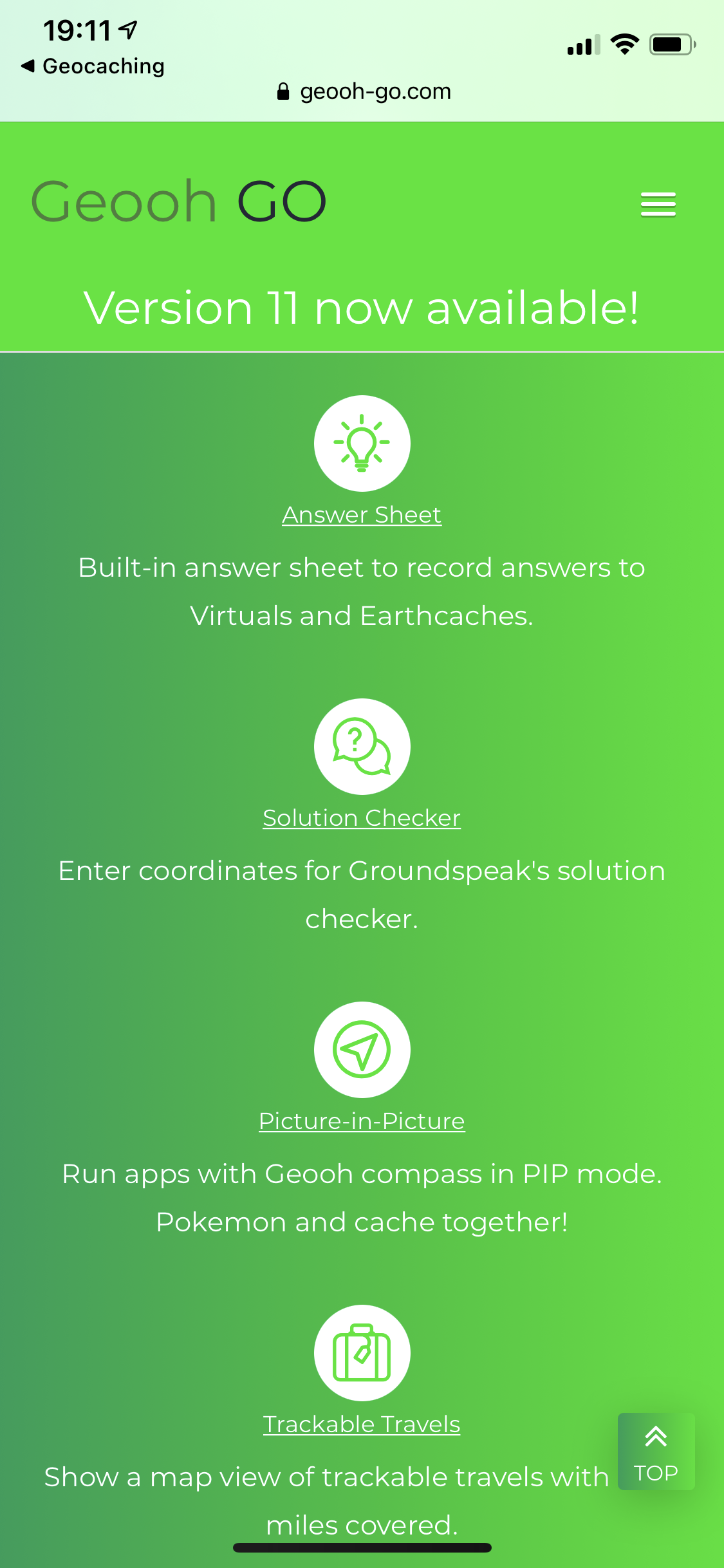This screenshot has height=1568, width=724.
Task: Jump back to top with TOP button
Action: click(x=656, y=1451)
